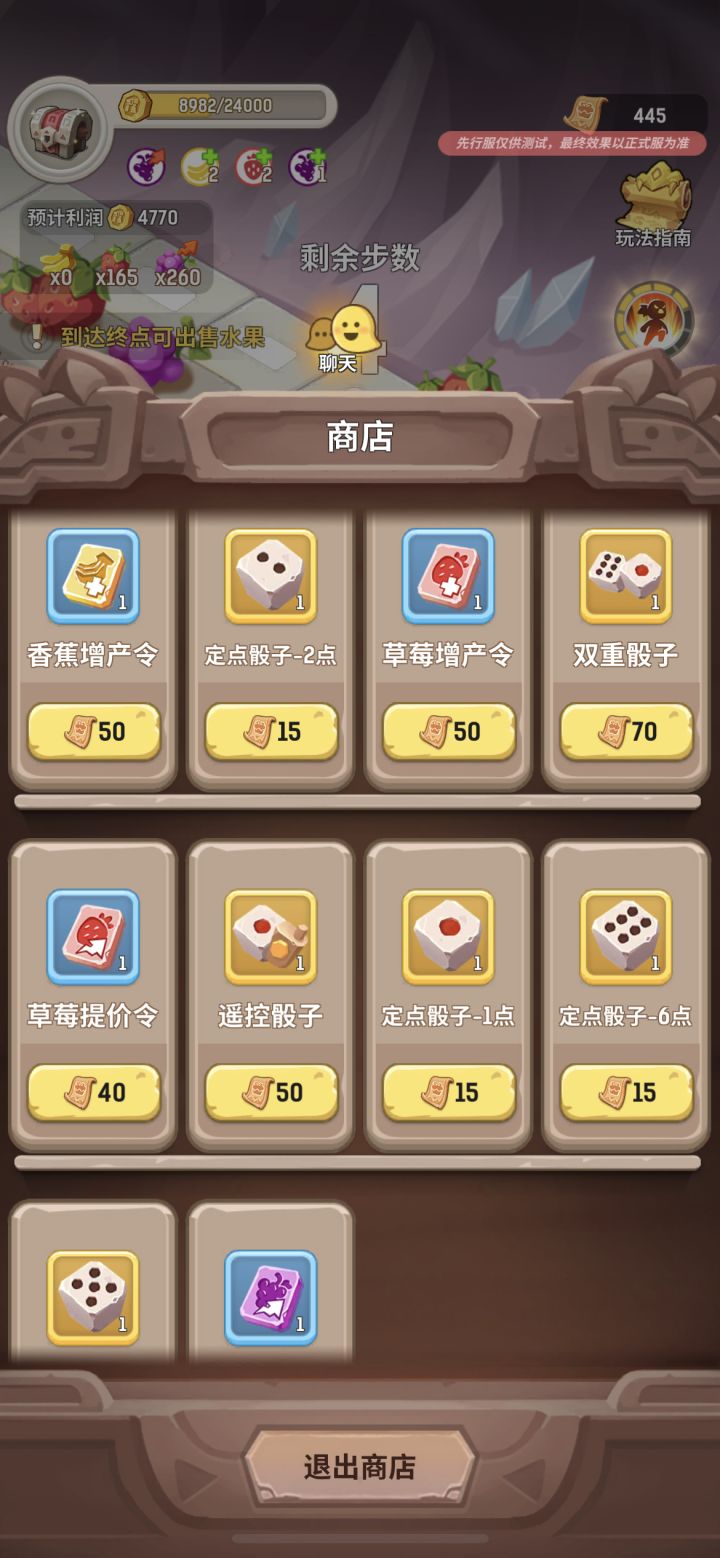Buy 双重骰子 for 70 scrolls
Viewport: 720px width, 1558px height.
pos(626,732)
